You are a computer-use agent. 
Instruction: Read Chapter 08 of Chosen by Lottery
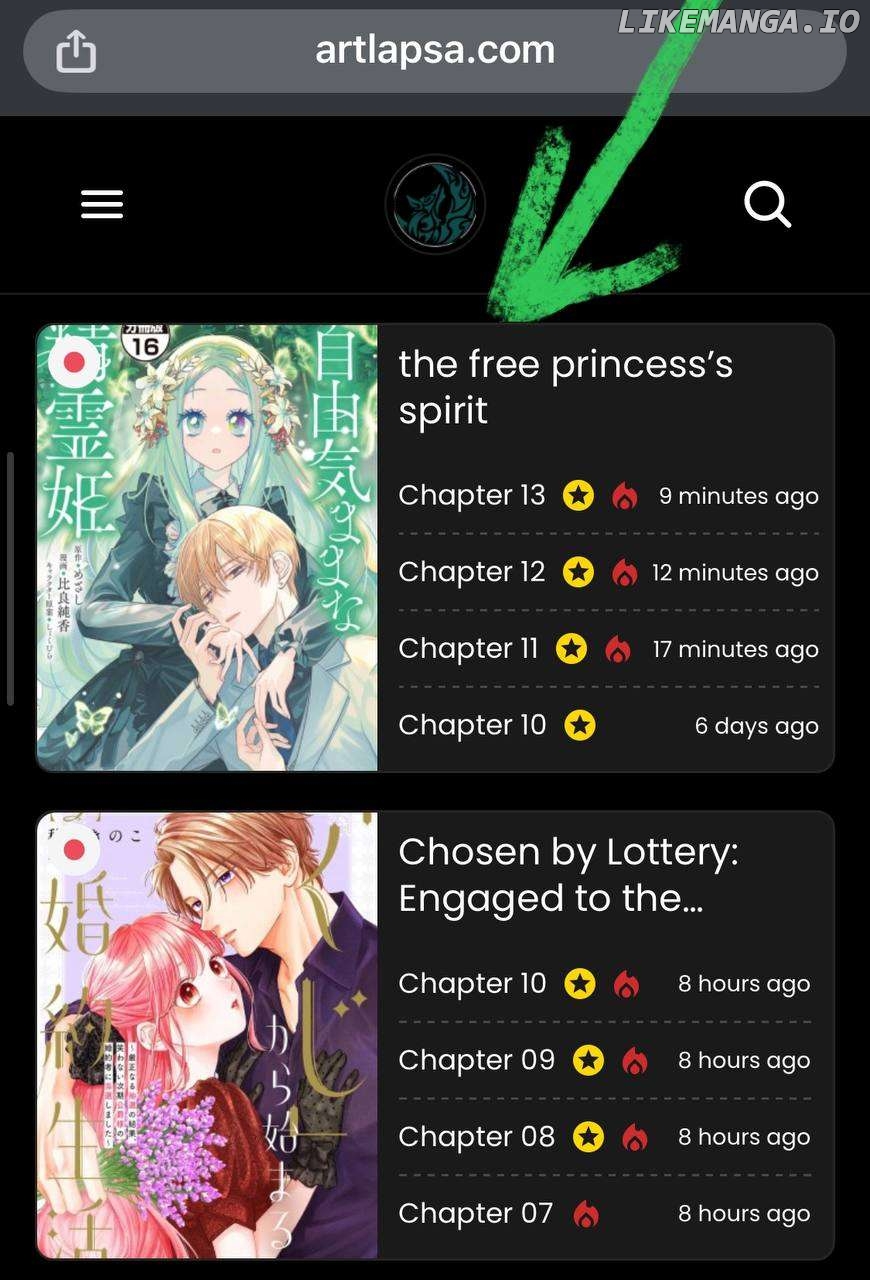[x=476, y=1137]
